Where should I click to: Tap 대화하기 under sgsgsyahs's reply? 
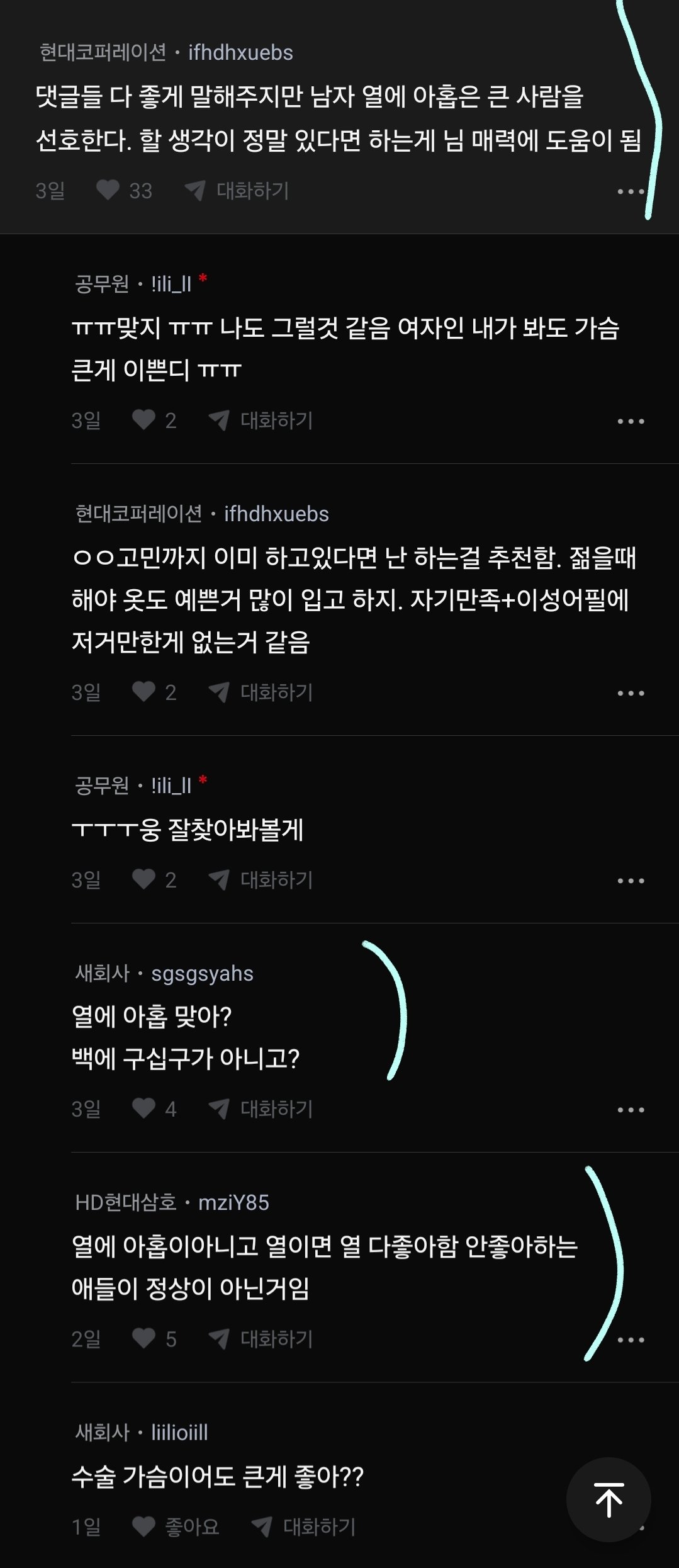(x=261, y=1109)
